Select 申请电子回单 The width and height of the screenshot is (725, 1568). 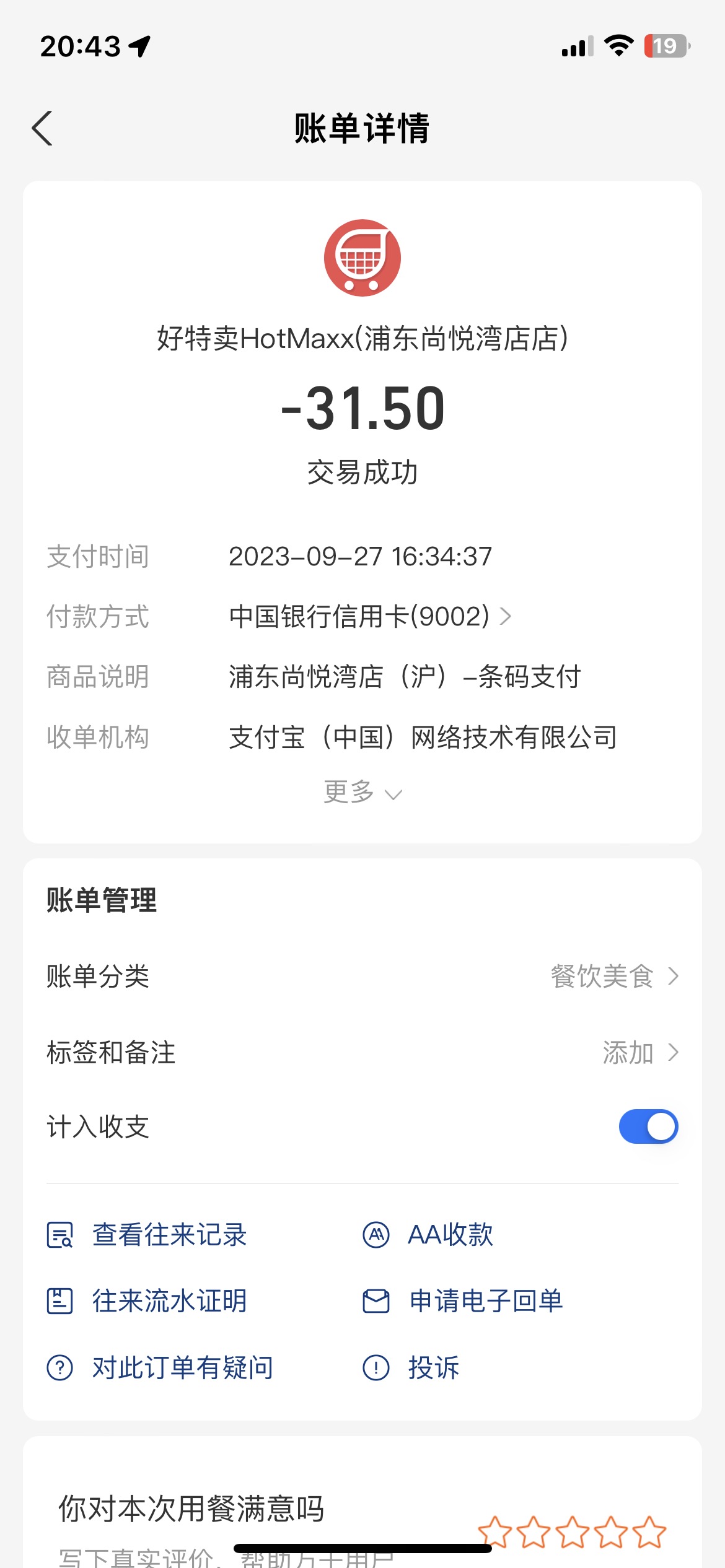[462, 1301]
